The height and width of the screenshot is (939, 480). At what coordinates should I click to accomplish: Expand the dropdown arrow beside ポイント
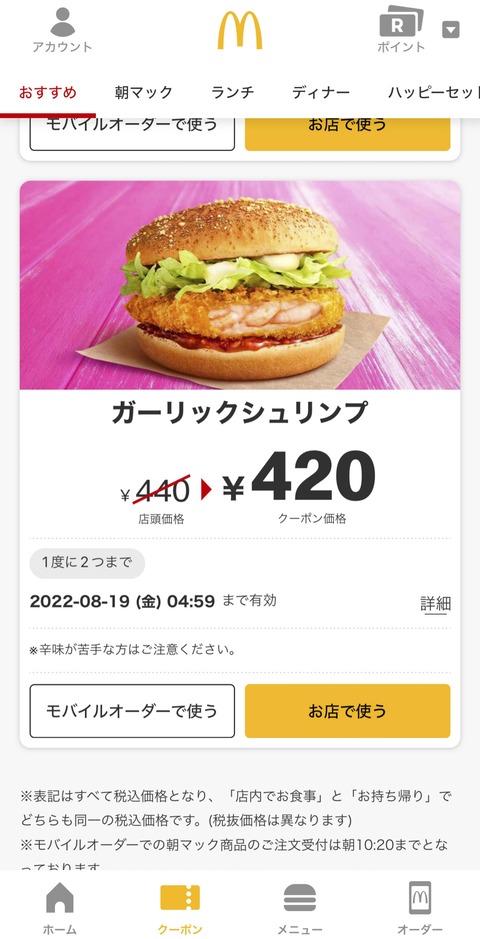point(451,29)
